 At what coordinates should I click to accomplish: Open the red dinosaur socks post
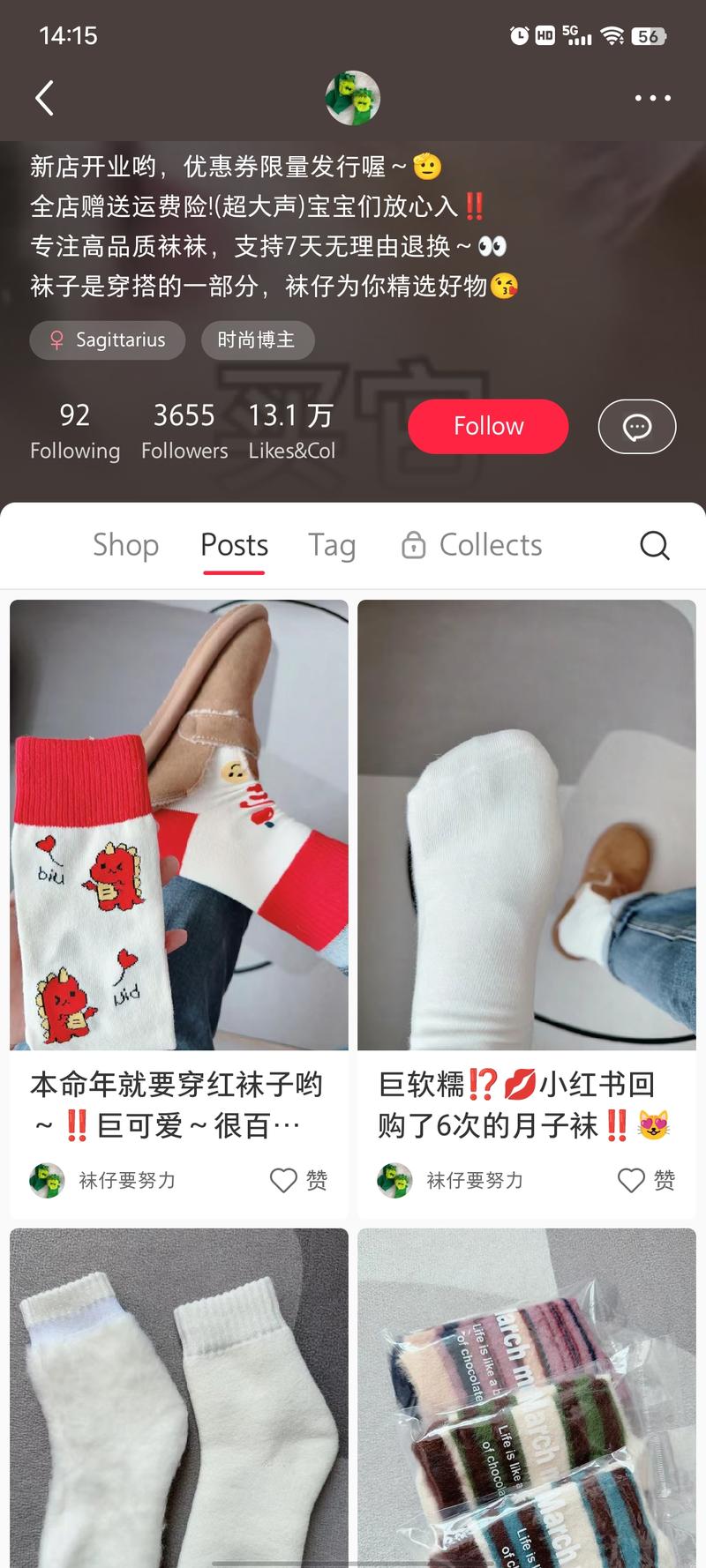[179, 825]
